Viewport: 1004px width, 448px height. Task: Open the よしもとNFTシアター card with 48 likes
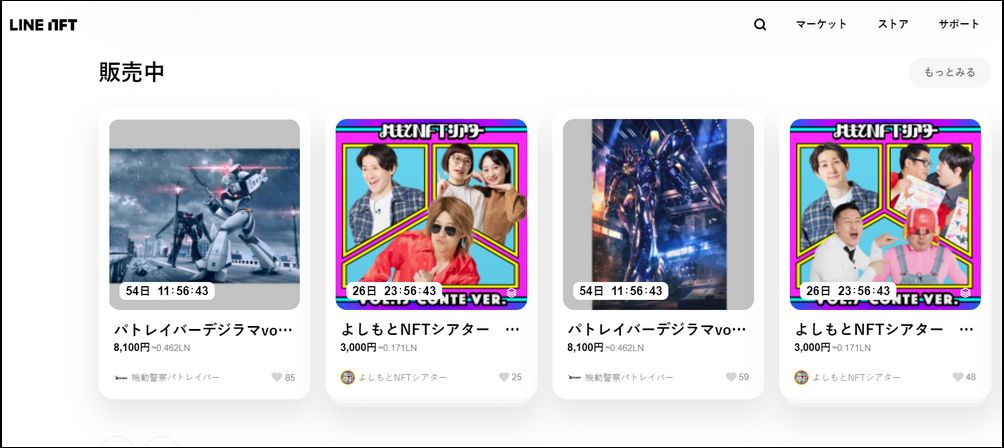(885, 215)
